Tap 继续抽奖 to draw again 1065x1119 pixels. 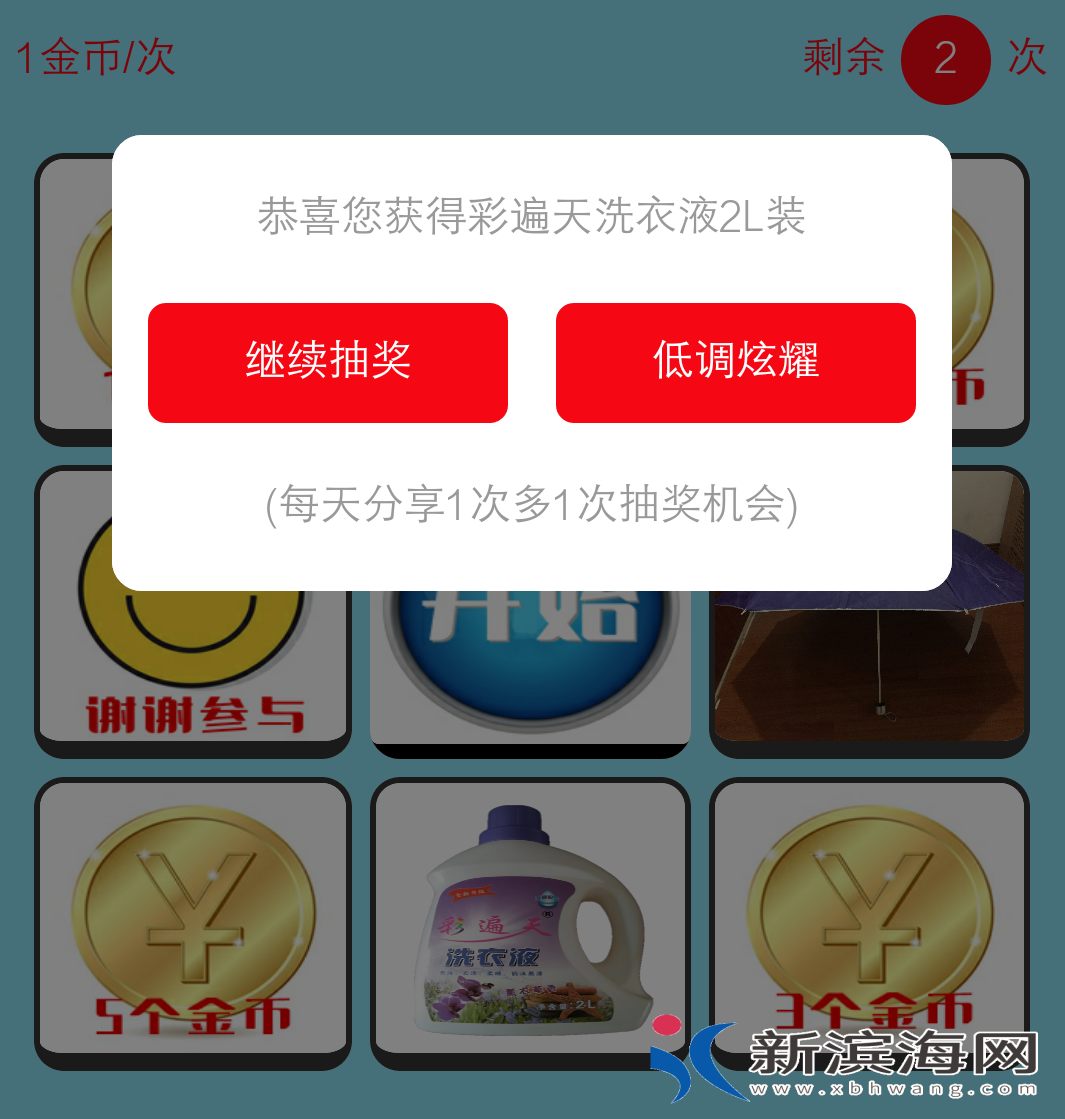pyautogui.click(x=328, y=362)
